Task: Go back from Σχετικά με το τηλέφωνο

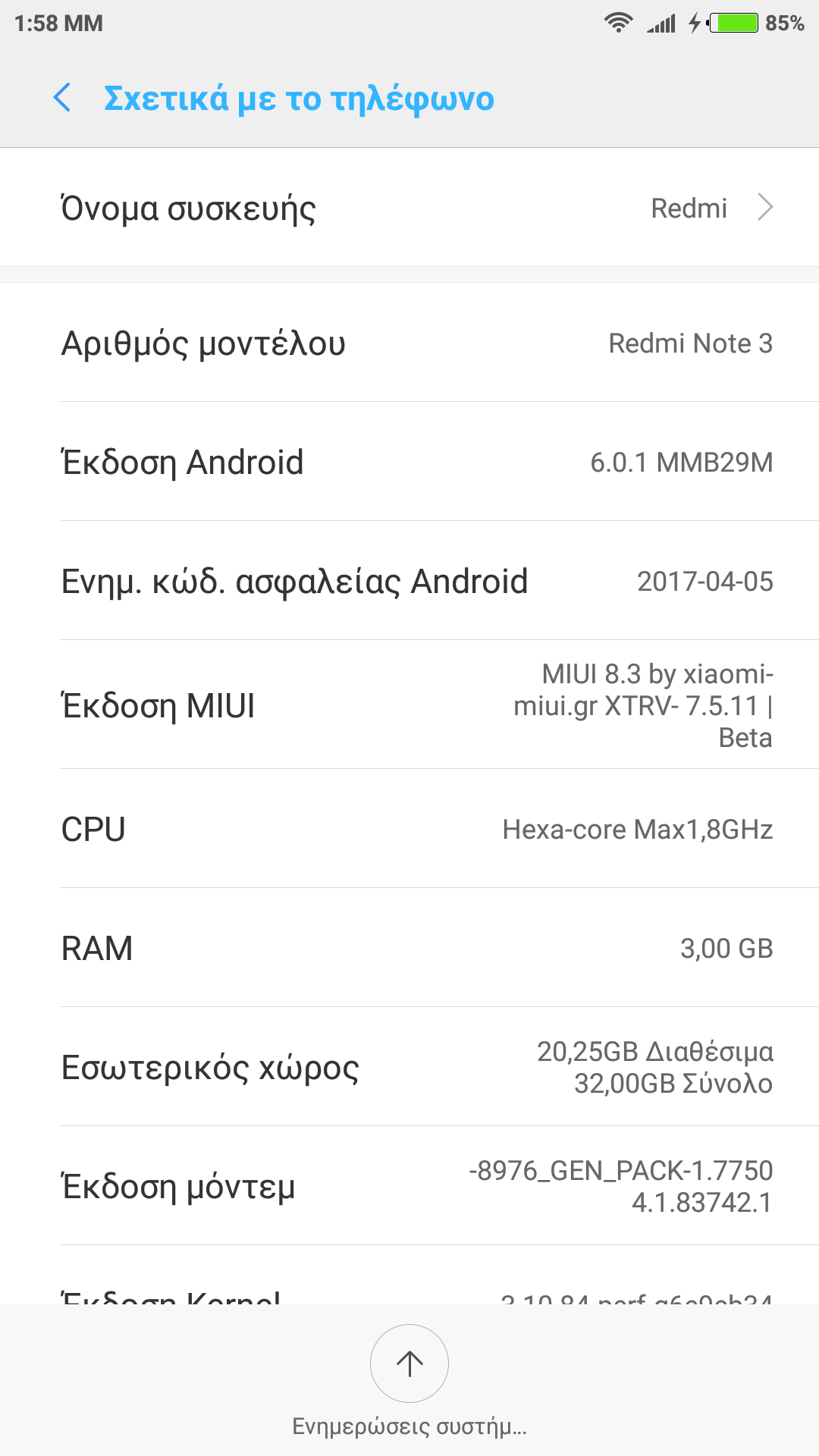Action: pos(62,98)
